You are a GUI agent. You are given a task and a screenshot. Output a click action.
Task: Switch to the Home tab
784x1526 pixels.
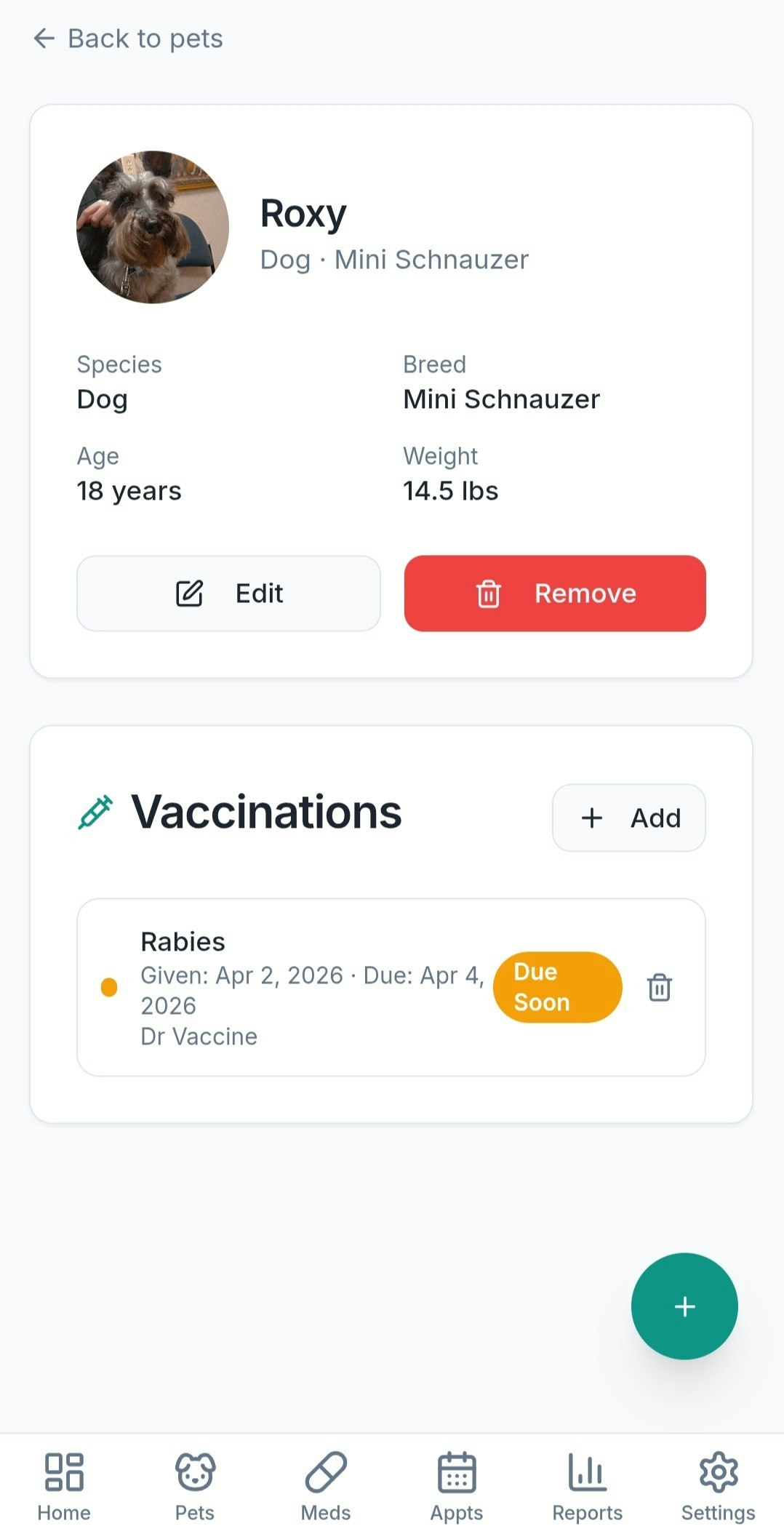coord(64,1485)
